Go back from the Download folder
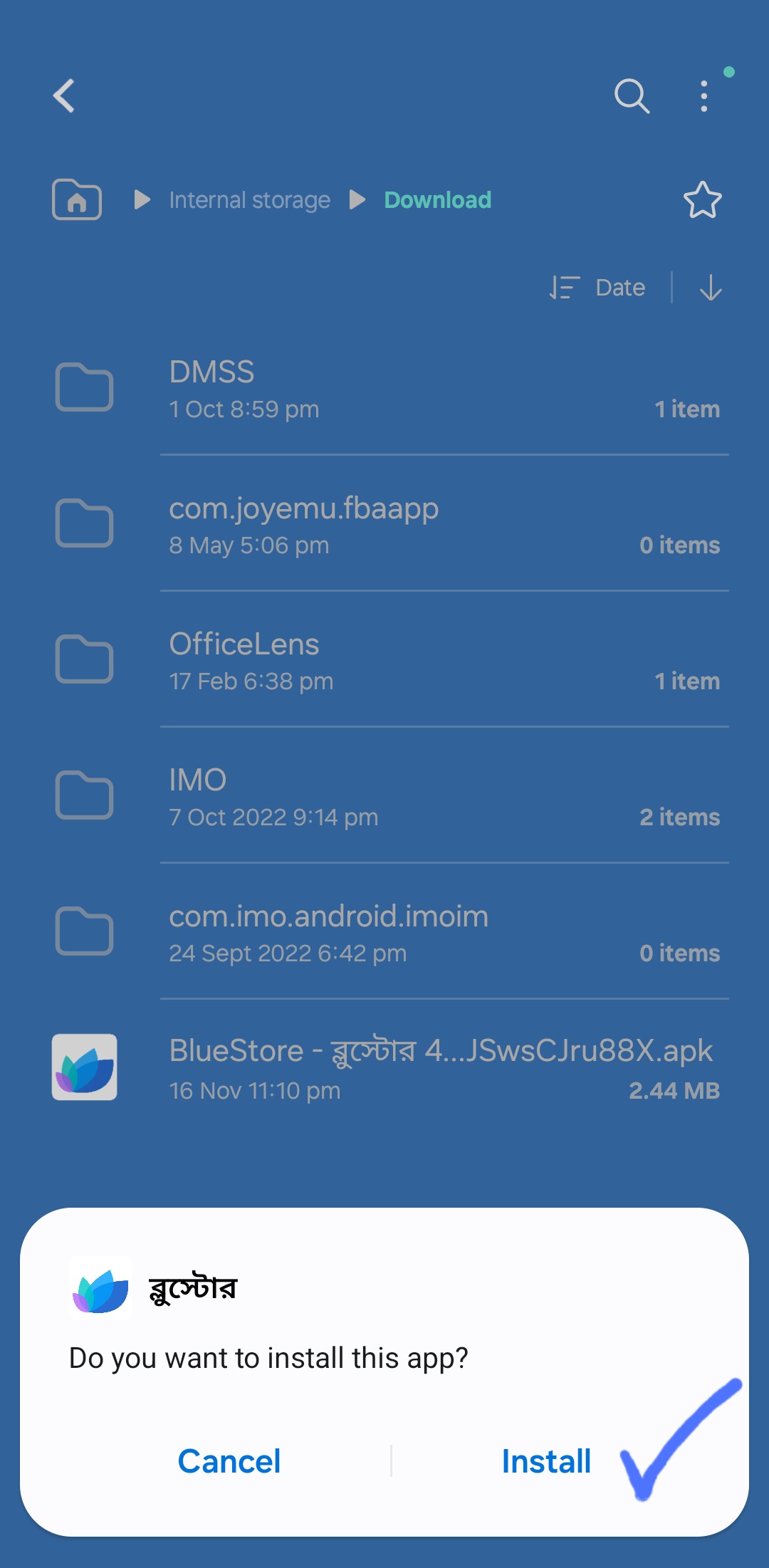This screenshot has width=769, height=1568. coord(65,95)
